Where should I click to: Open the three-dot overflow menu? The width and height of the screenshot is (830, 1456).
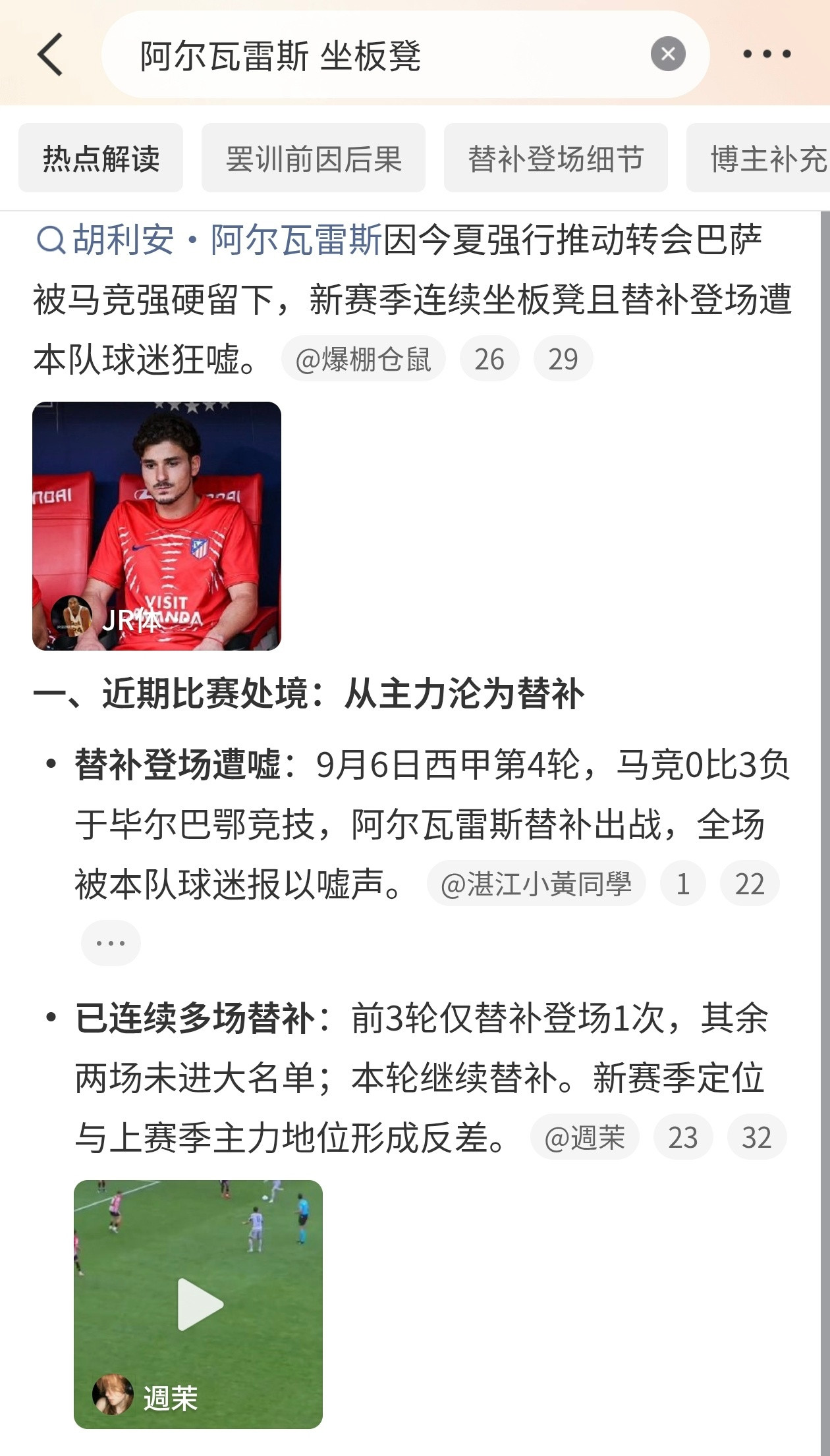coord(767,54)
